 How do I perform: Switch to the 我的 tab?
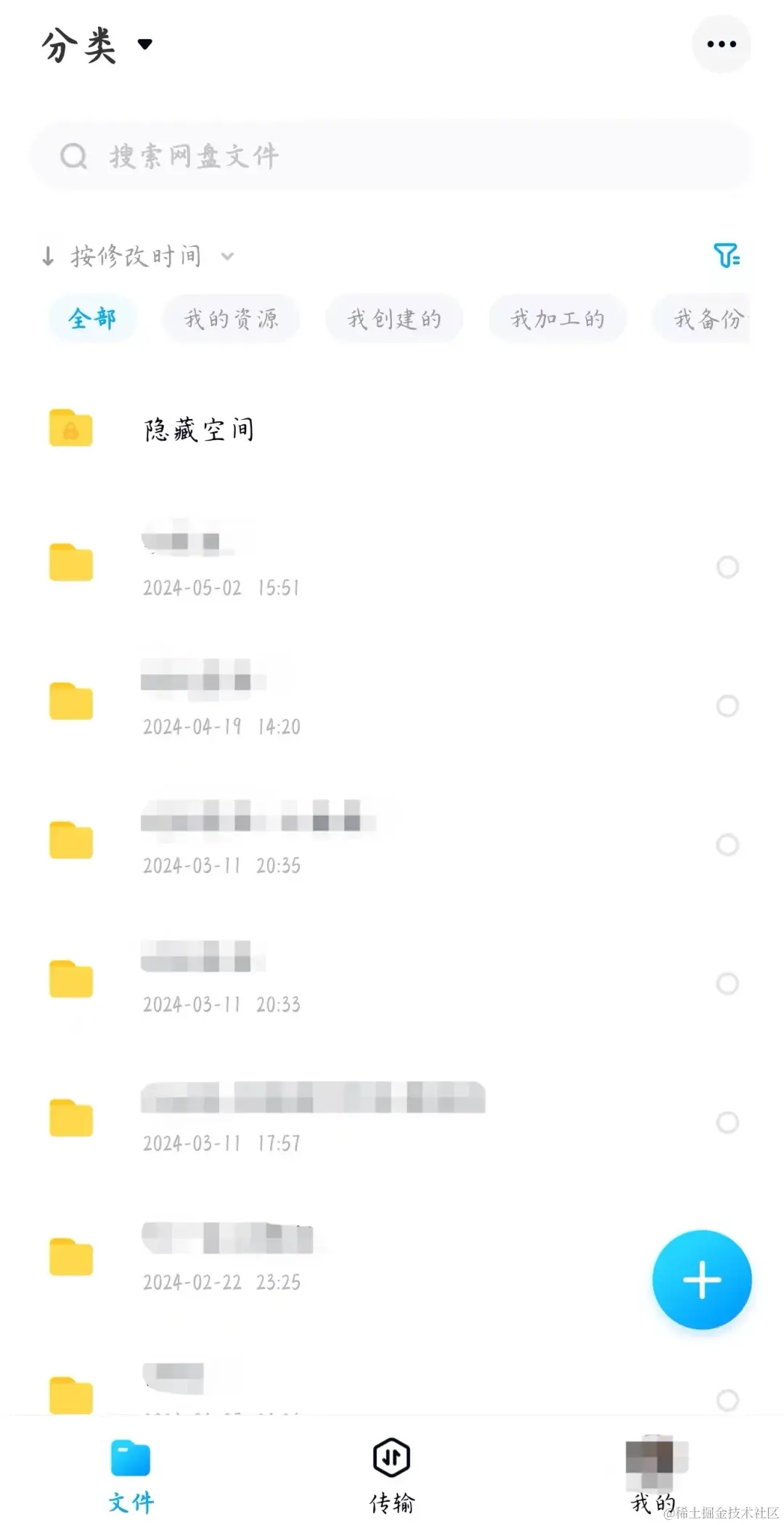point(653,1474)
